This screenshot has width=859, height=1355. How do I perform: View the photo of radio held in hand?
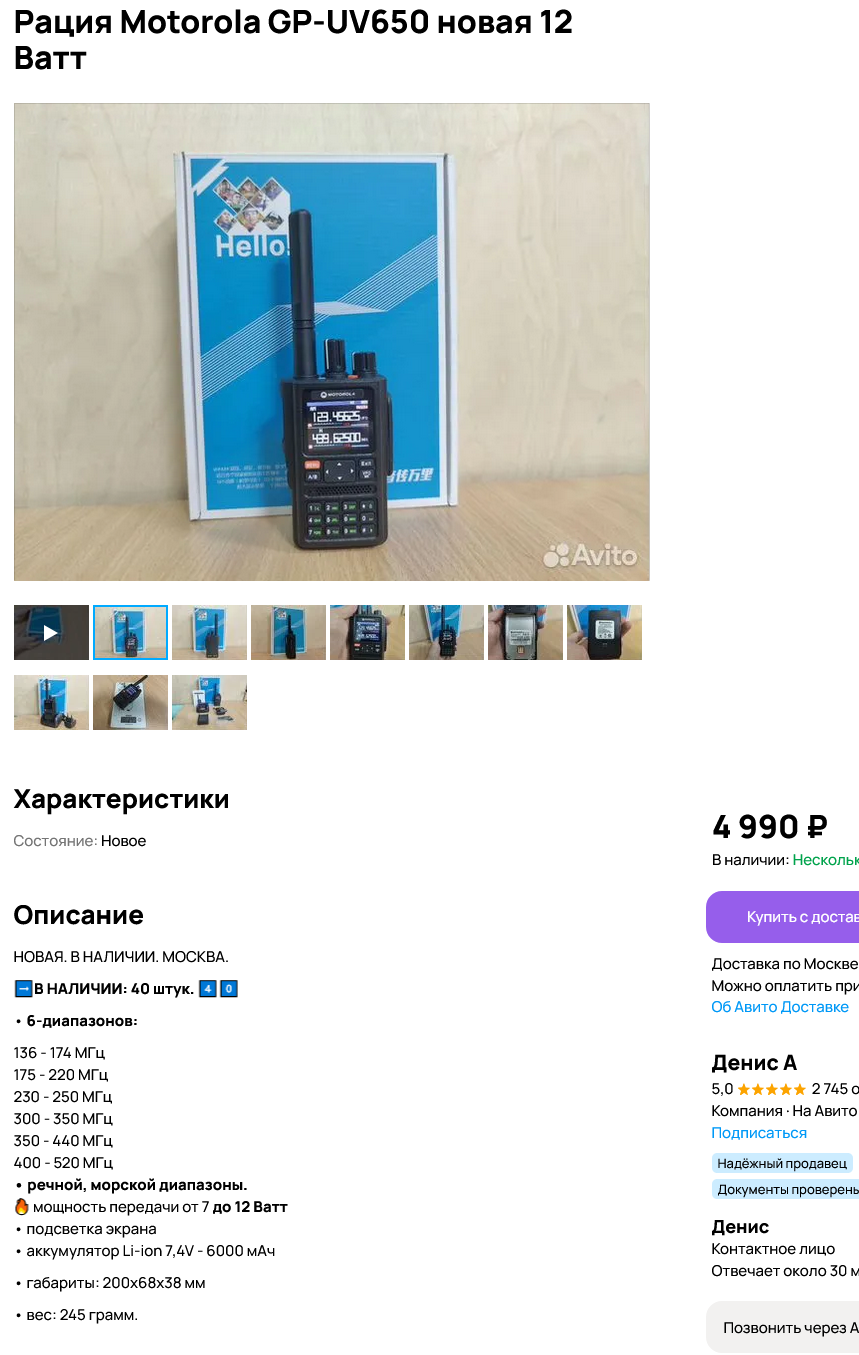367,632
